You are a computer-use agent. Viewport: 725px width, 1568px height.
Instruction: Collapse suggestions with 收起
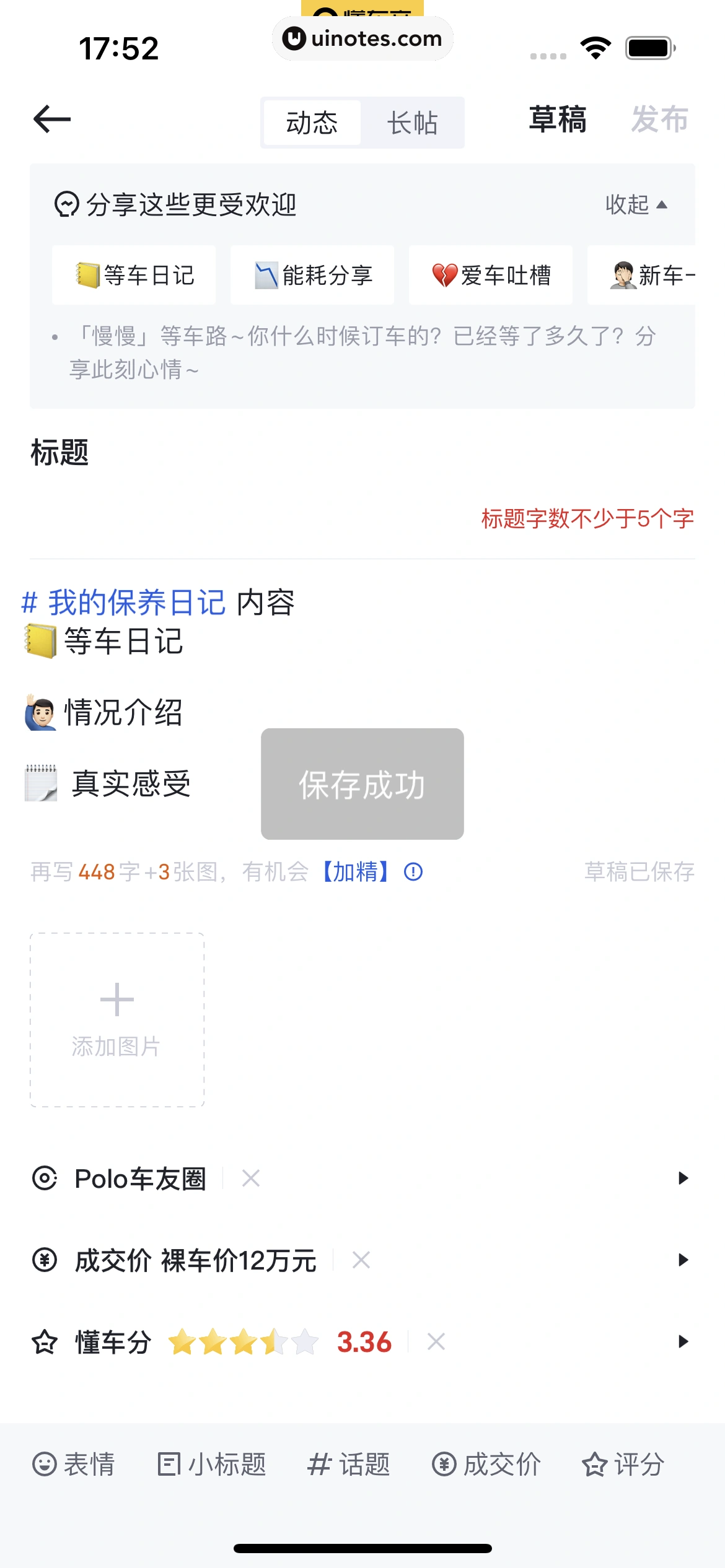pos(636,204)
